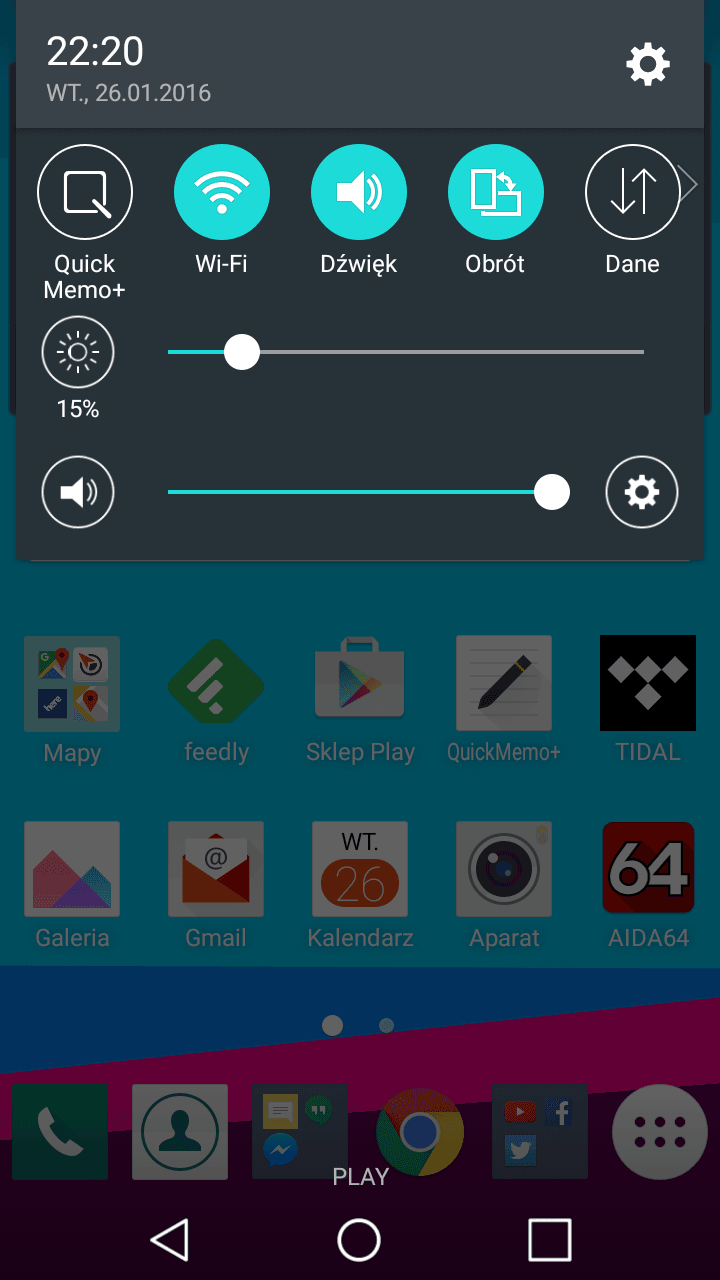Go to the home screen
Viewport: 720px width, 1280px height.
[x=359, y=1240]
